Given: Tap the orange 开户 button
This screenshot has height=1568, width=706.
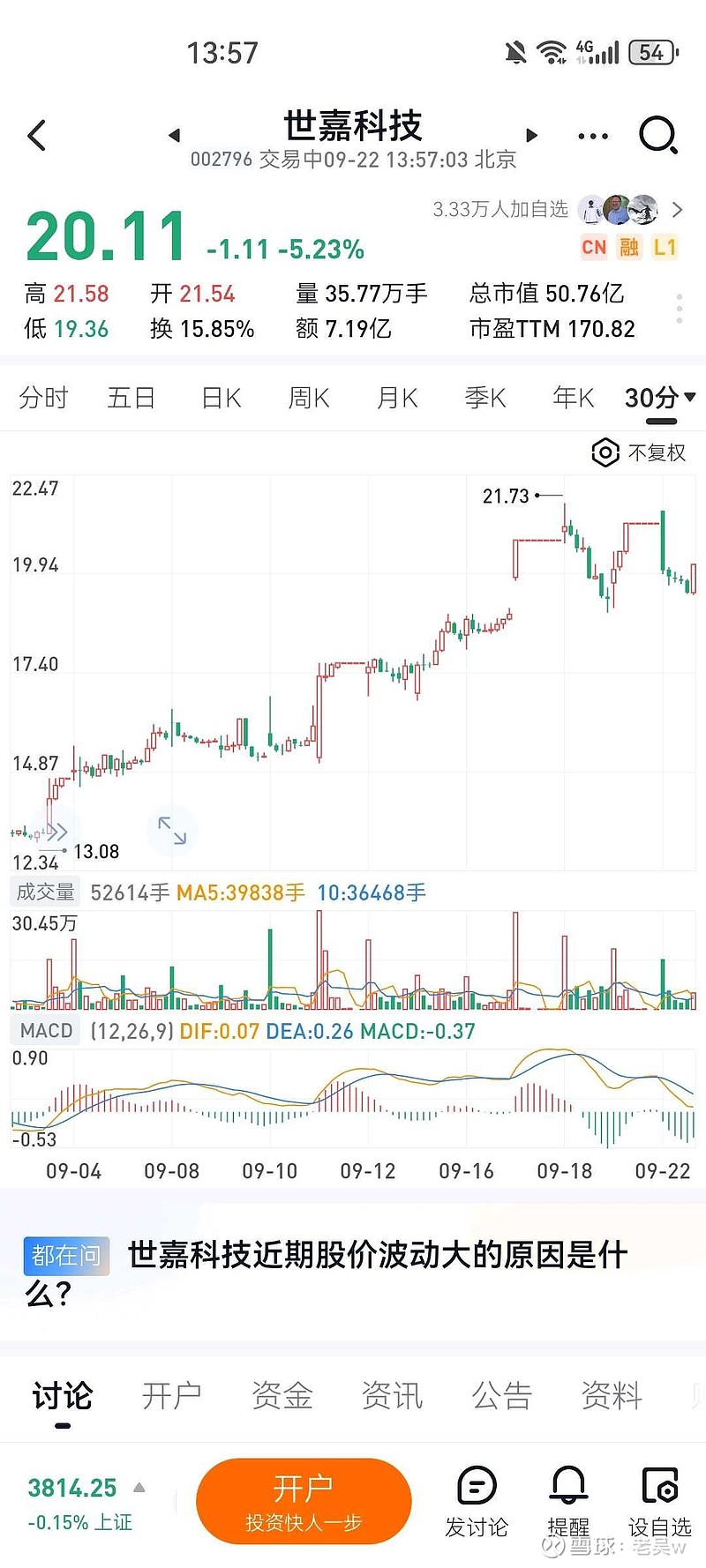Looking at the screenshot, I should point(304,1501).
